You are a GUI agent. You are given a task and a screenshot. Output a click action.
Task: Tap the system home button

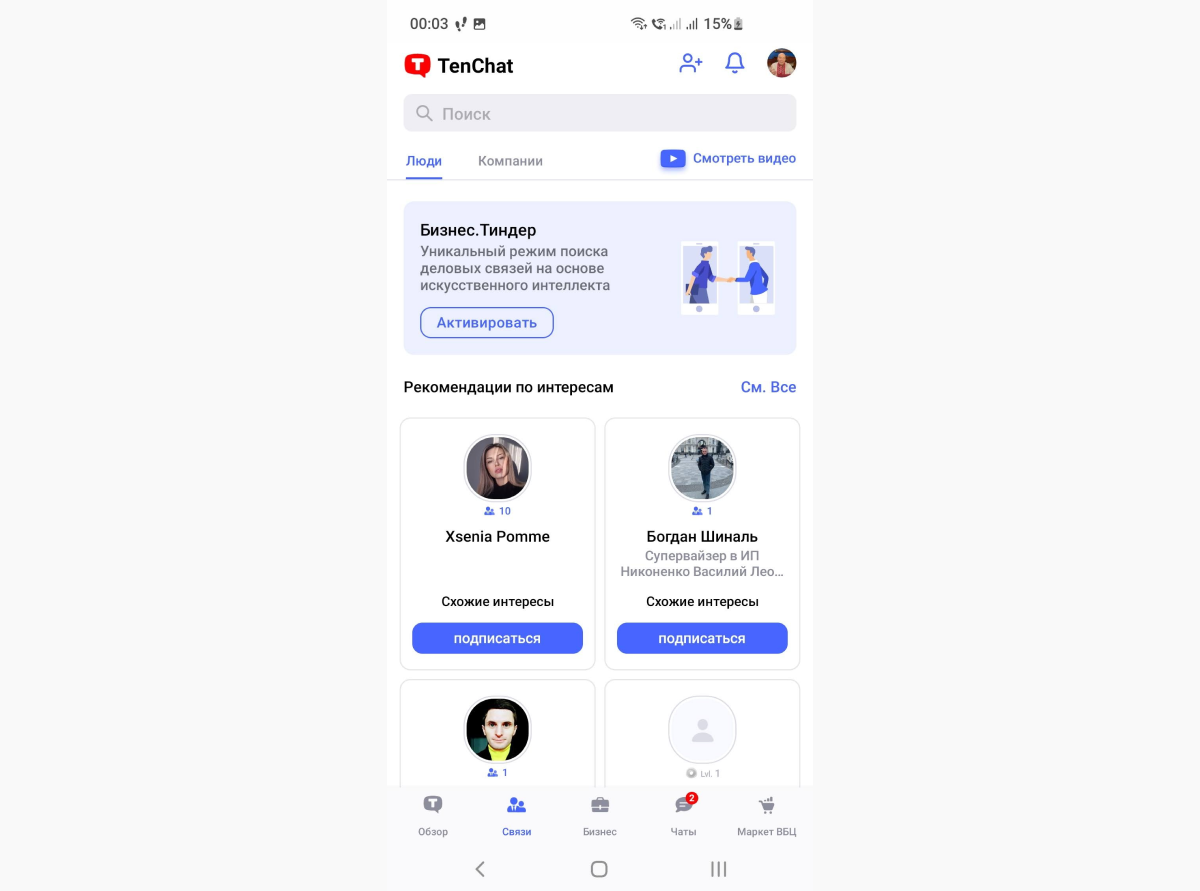(599, 869)
